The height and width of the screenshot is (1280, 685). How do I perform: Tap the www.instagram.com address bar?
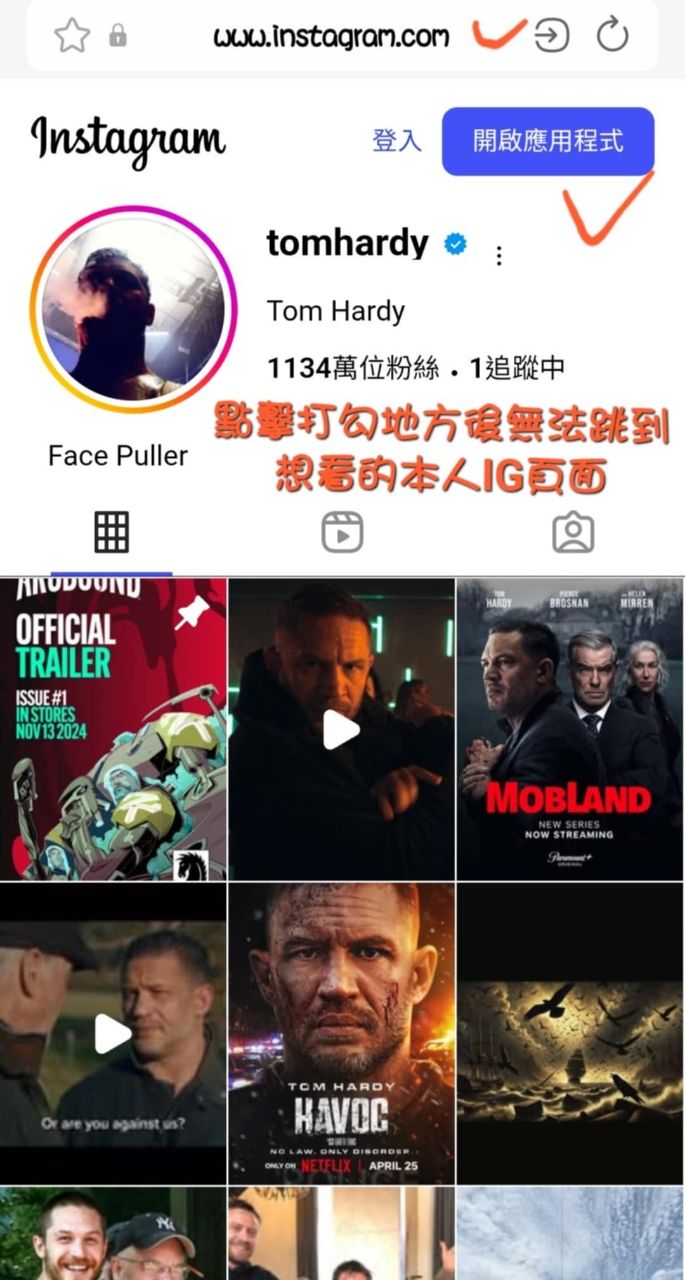click(x=331, y=37)
